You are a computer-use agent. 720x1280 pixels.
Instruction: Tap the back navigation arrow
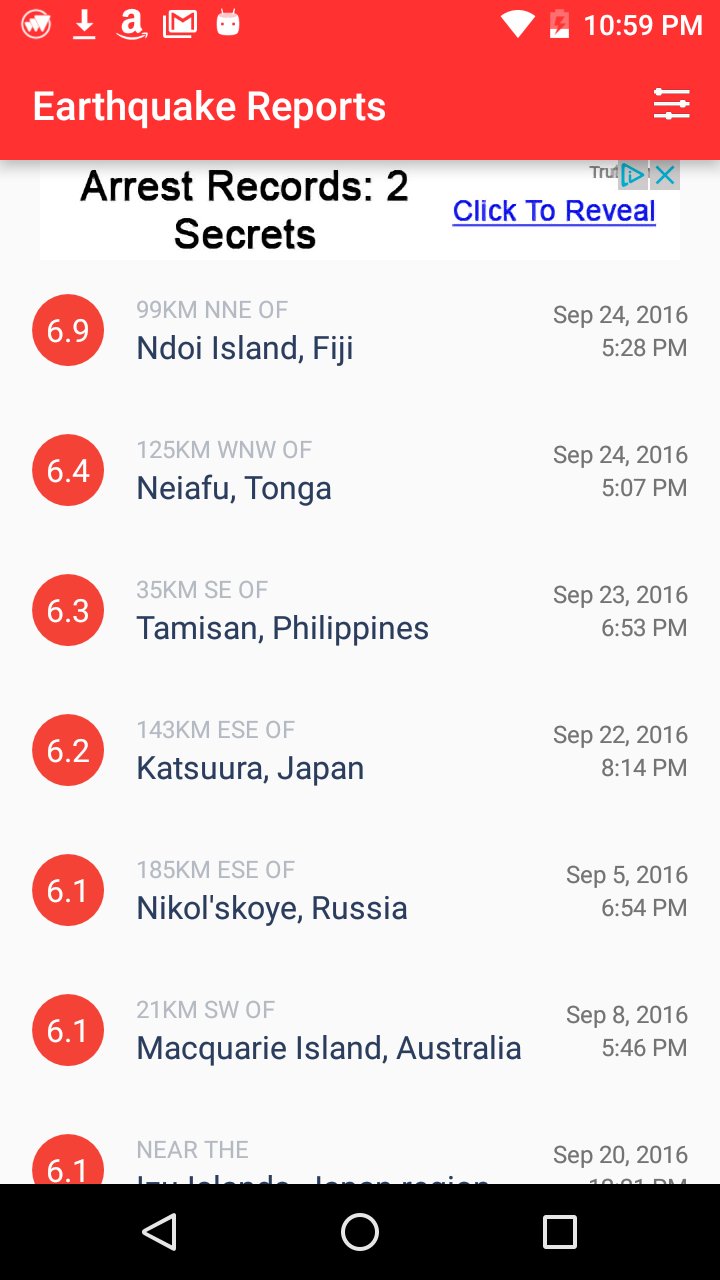pos(160,1232)
